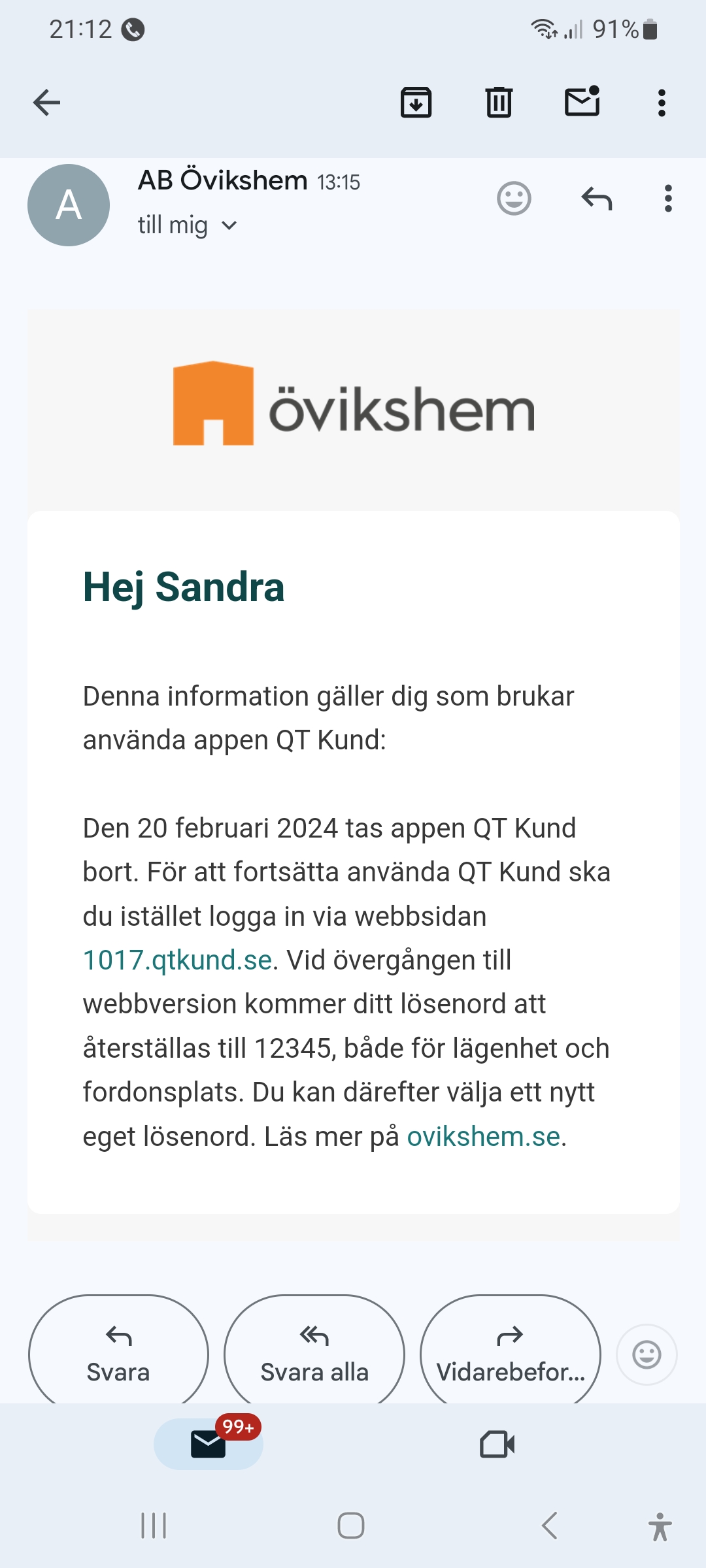
Task: Reply using the arrow beside sender name
Action: coord(596,198)
